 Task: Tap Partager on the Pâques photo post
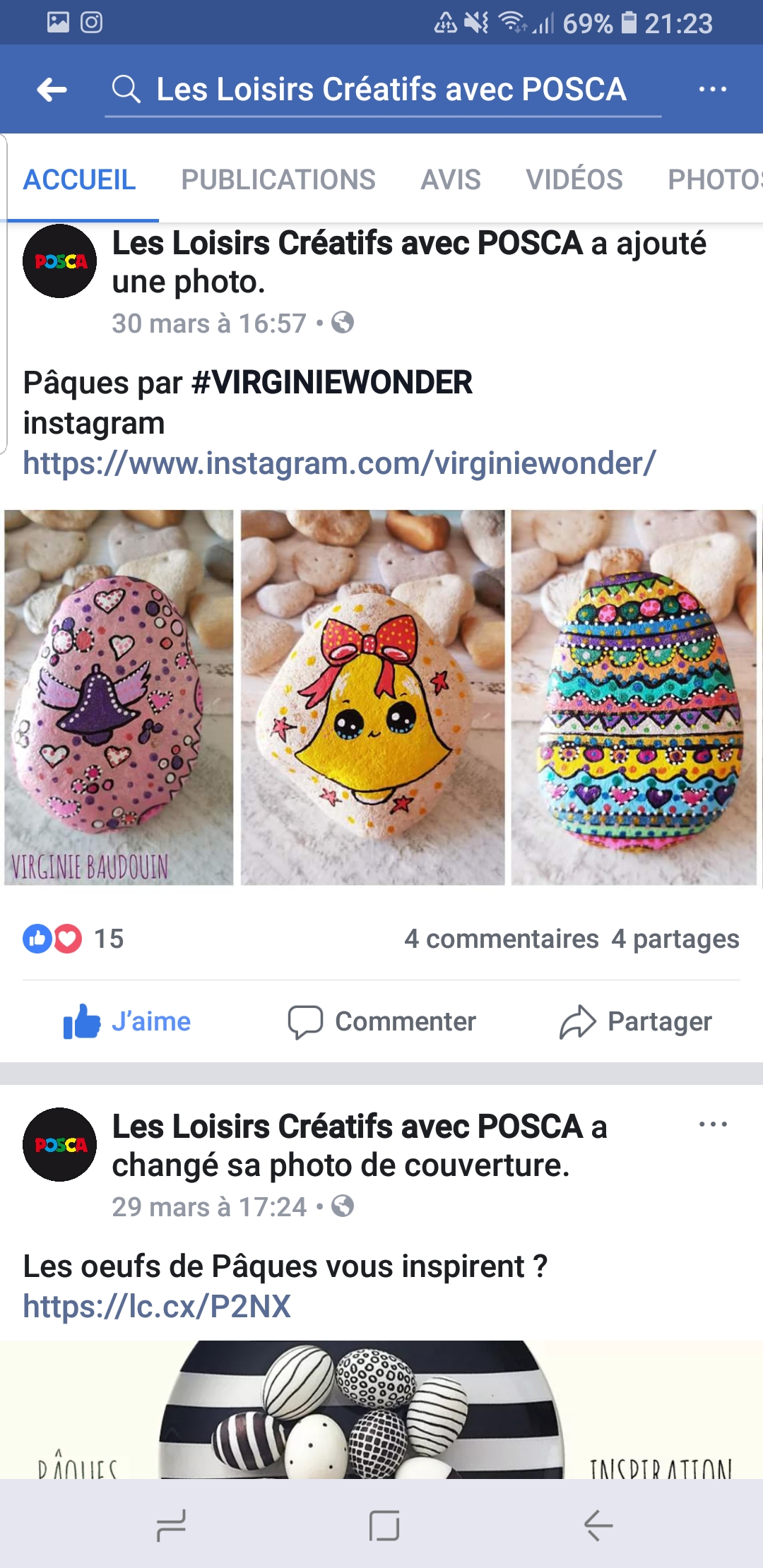click(636, 1021)
